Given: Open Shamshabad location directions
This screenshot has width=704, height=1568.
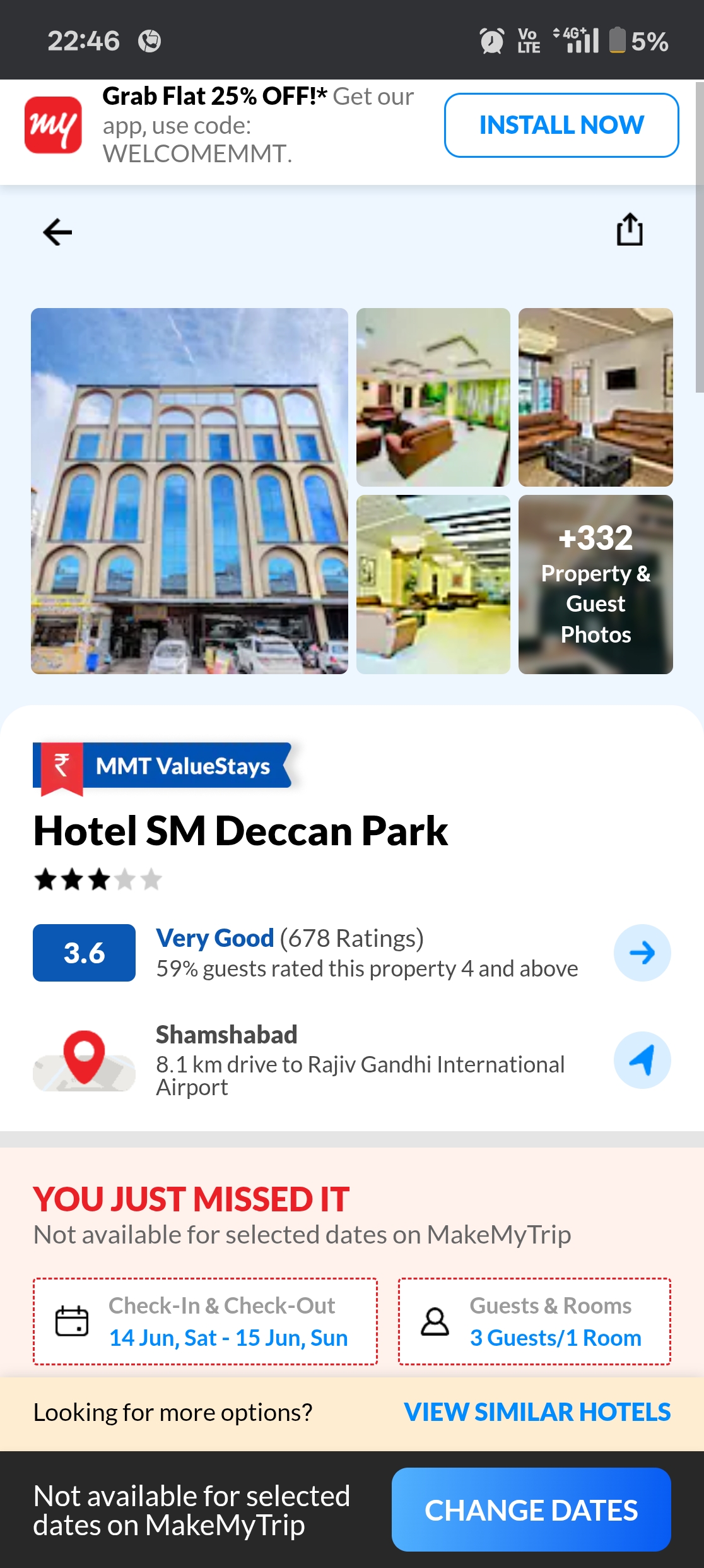Looking at the screenshot, I should point(642,1060).
